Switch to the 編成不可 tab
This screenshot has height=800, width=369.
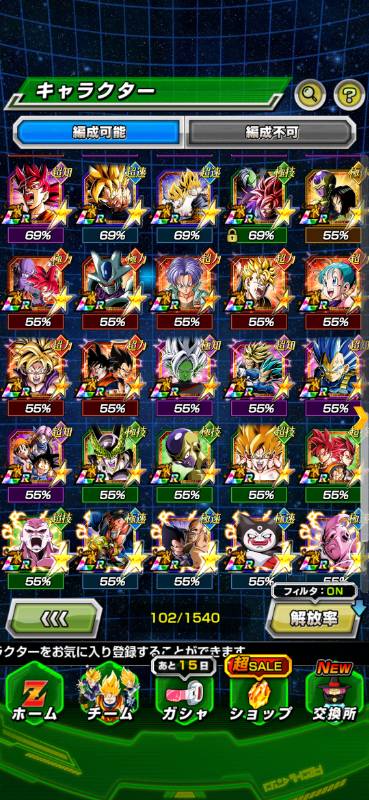coord(270,132)
